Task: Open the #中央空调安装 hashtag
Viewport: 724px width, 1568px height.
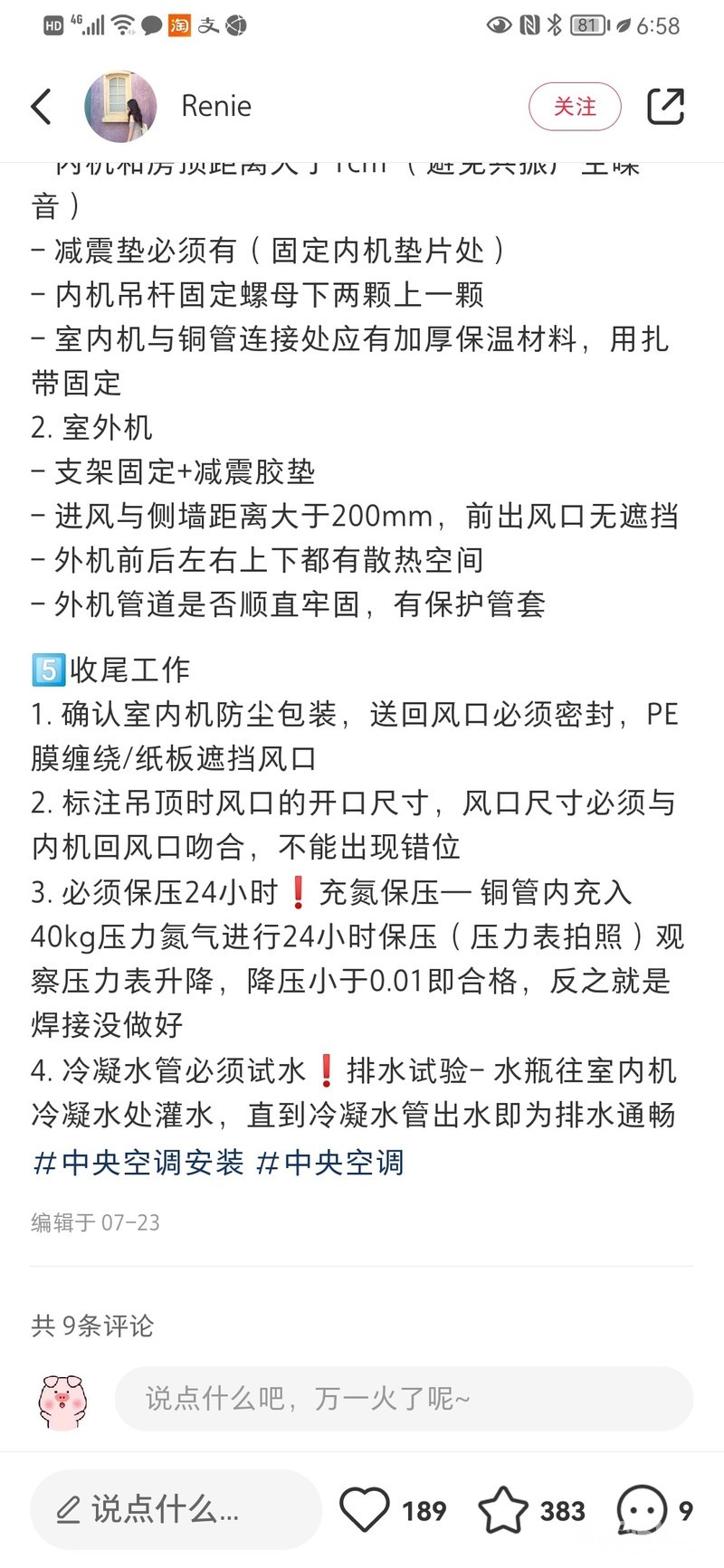Action: point(138,1163)
